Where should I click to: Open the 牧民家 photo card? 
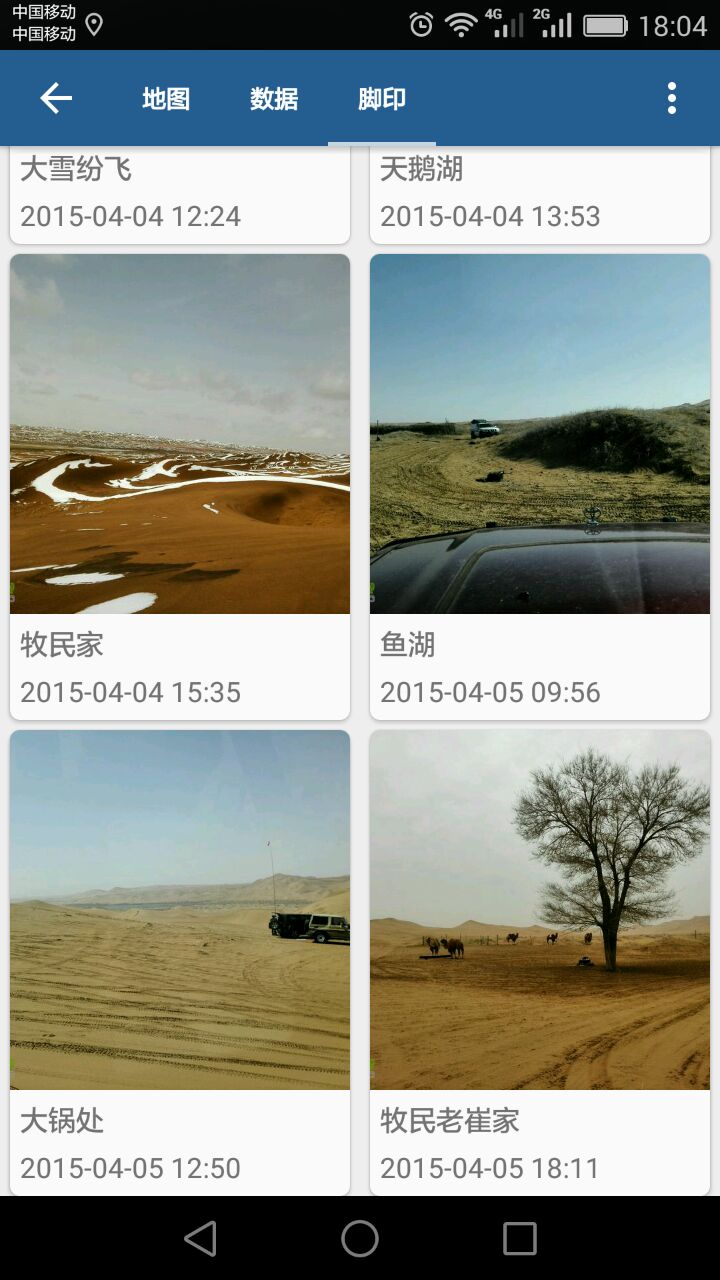(180, 485)
